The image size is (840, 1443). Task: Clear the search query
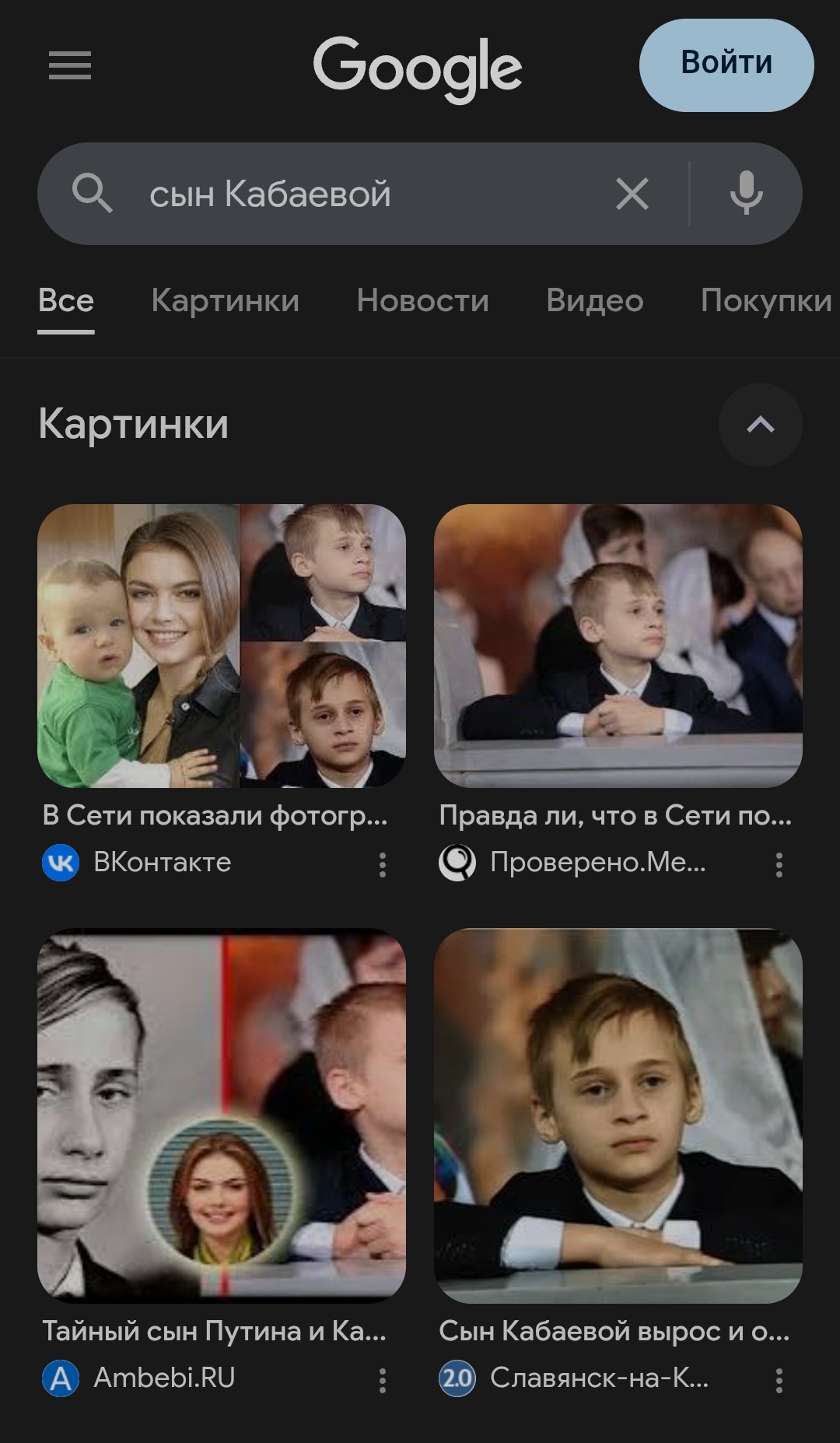(632, 194)
